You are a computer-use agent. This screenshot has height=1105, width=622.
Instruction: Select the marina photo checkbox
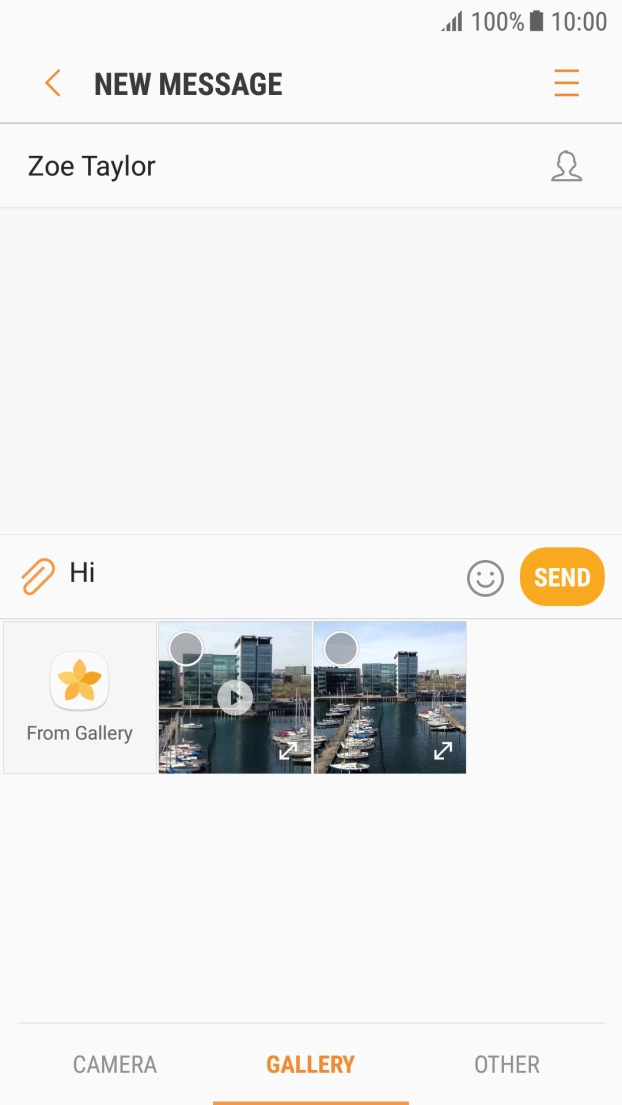341,648
